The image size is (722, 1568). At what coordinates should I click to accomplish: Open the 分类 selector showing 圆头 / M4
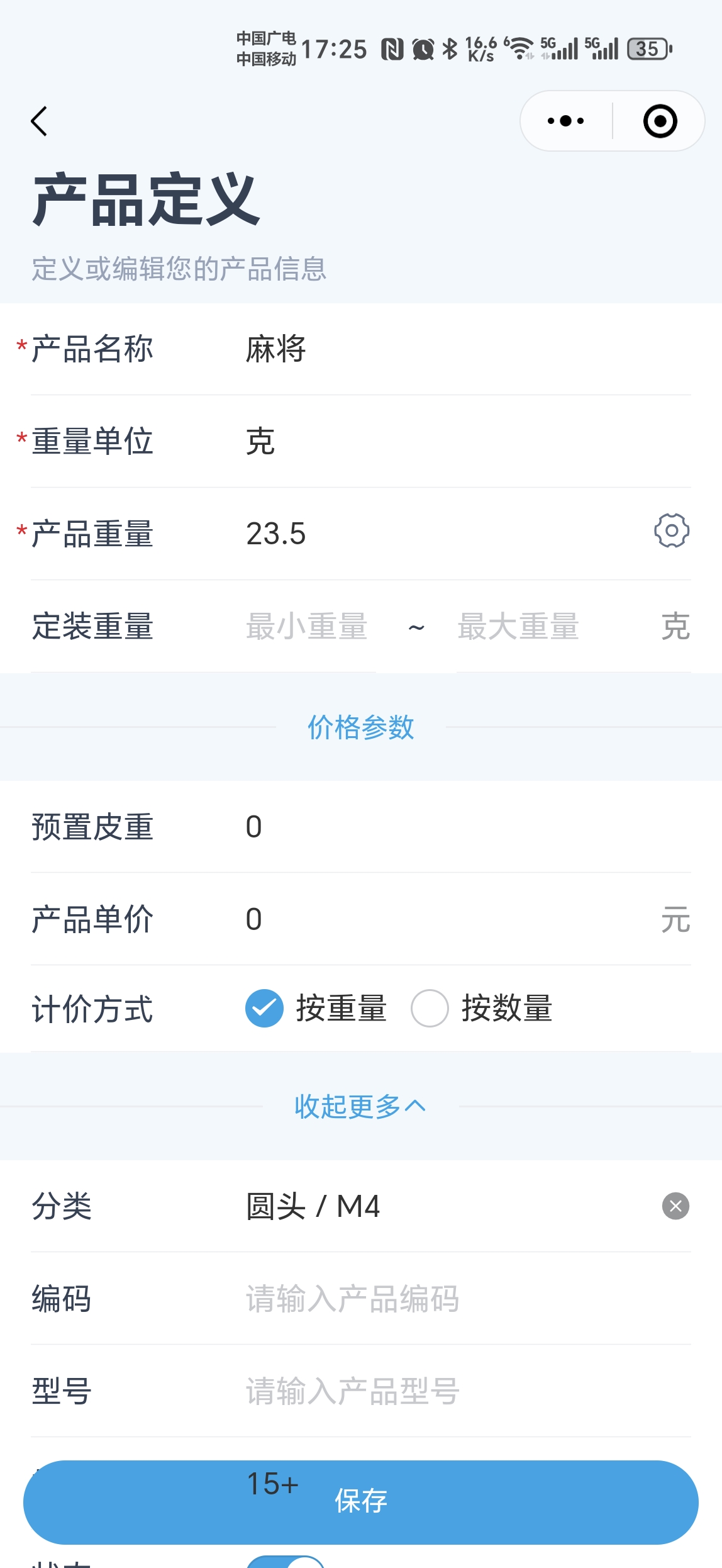(x=447, y=1206)
